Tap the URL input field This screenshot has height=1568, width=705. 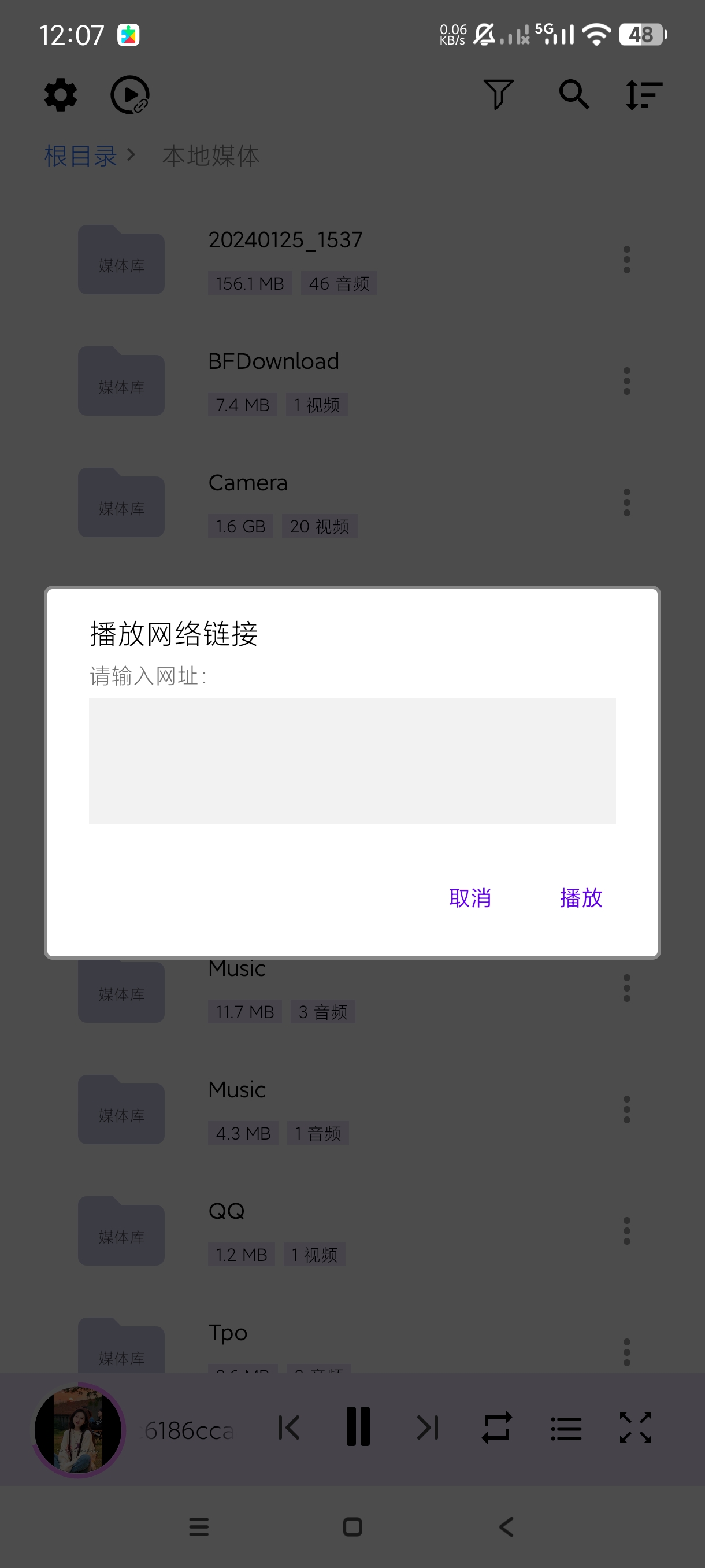[x=352, y=761]
